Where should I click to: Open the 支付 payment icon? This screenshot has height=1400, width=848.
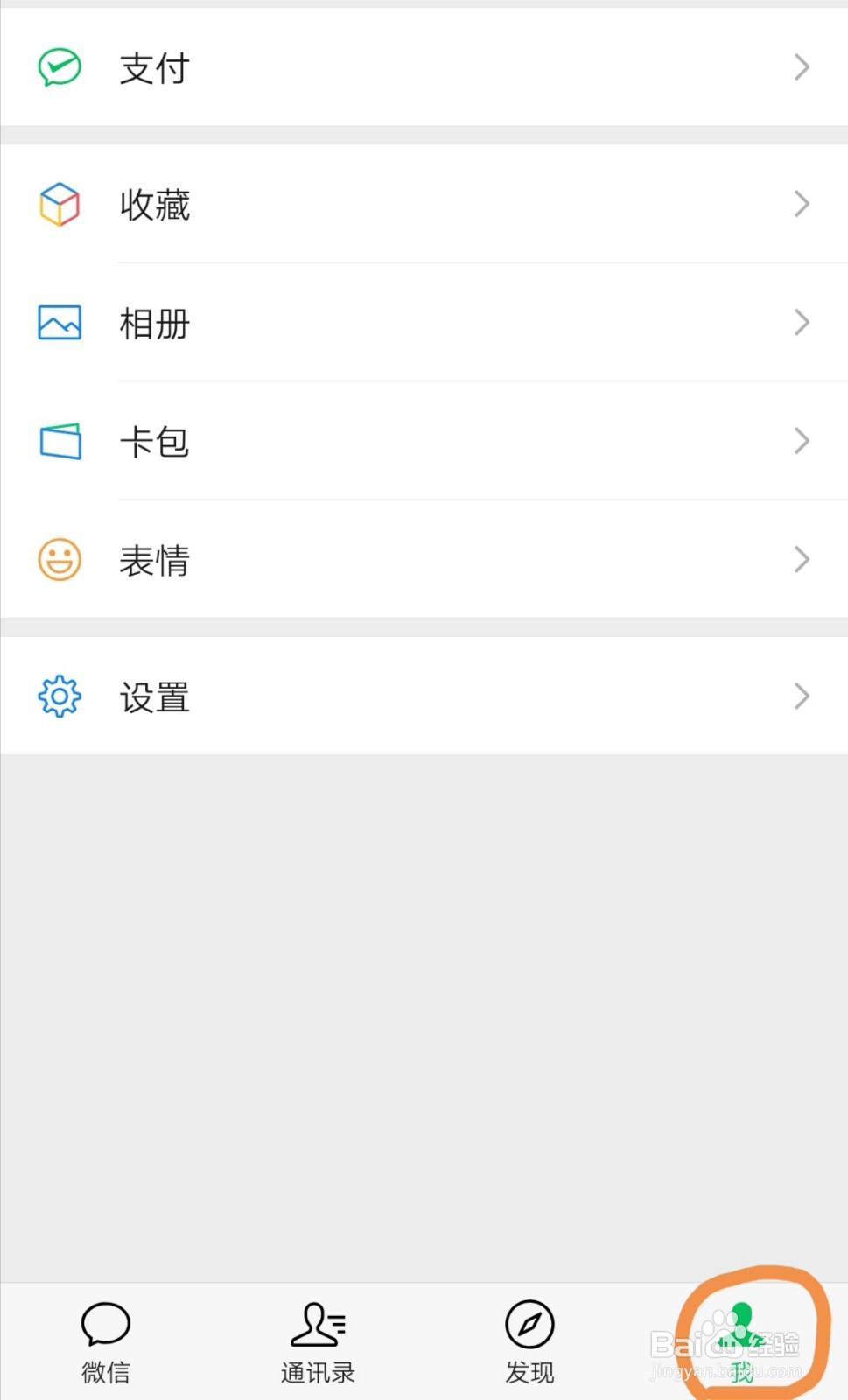click(58, 67)
